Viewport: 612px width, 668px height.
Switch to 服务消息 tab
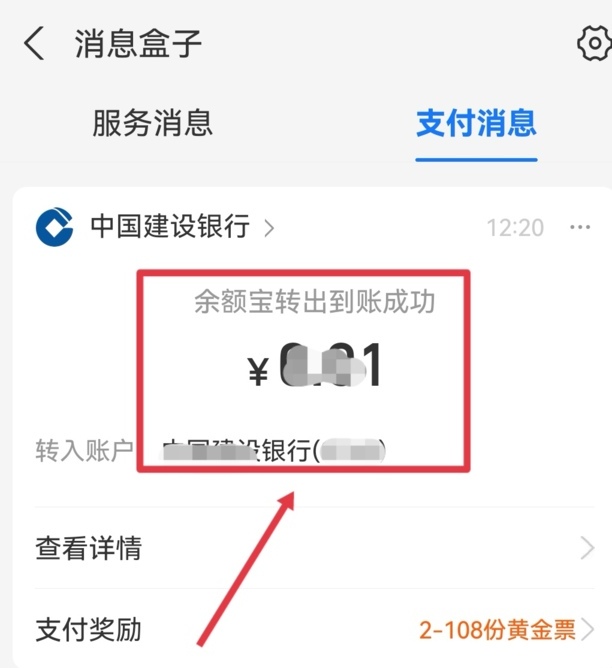[152, 124]
